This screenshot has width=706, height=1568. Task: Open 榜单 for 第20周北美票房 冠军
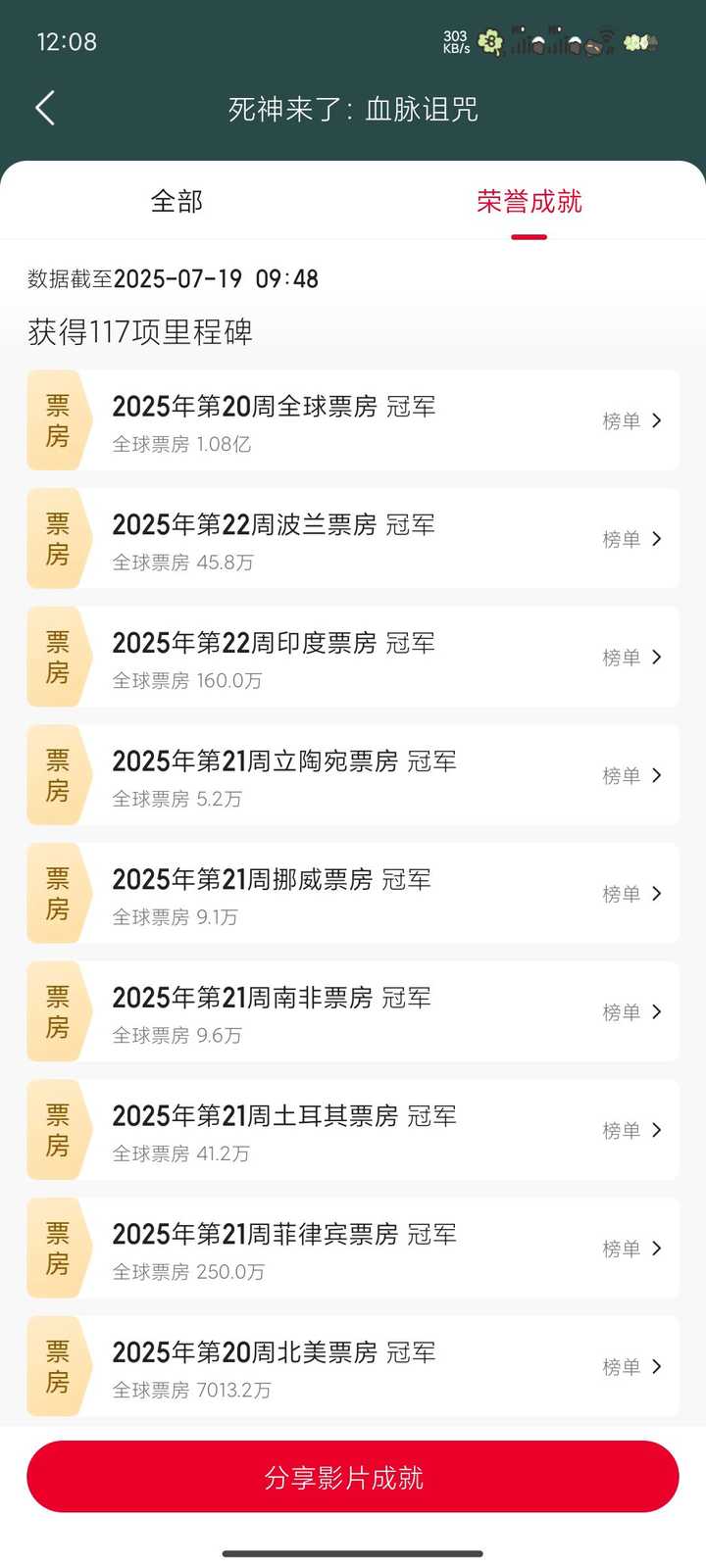(x=632, y=1367)
